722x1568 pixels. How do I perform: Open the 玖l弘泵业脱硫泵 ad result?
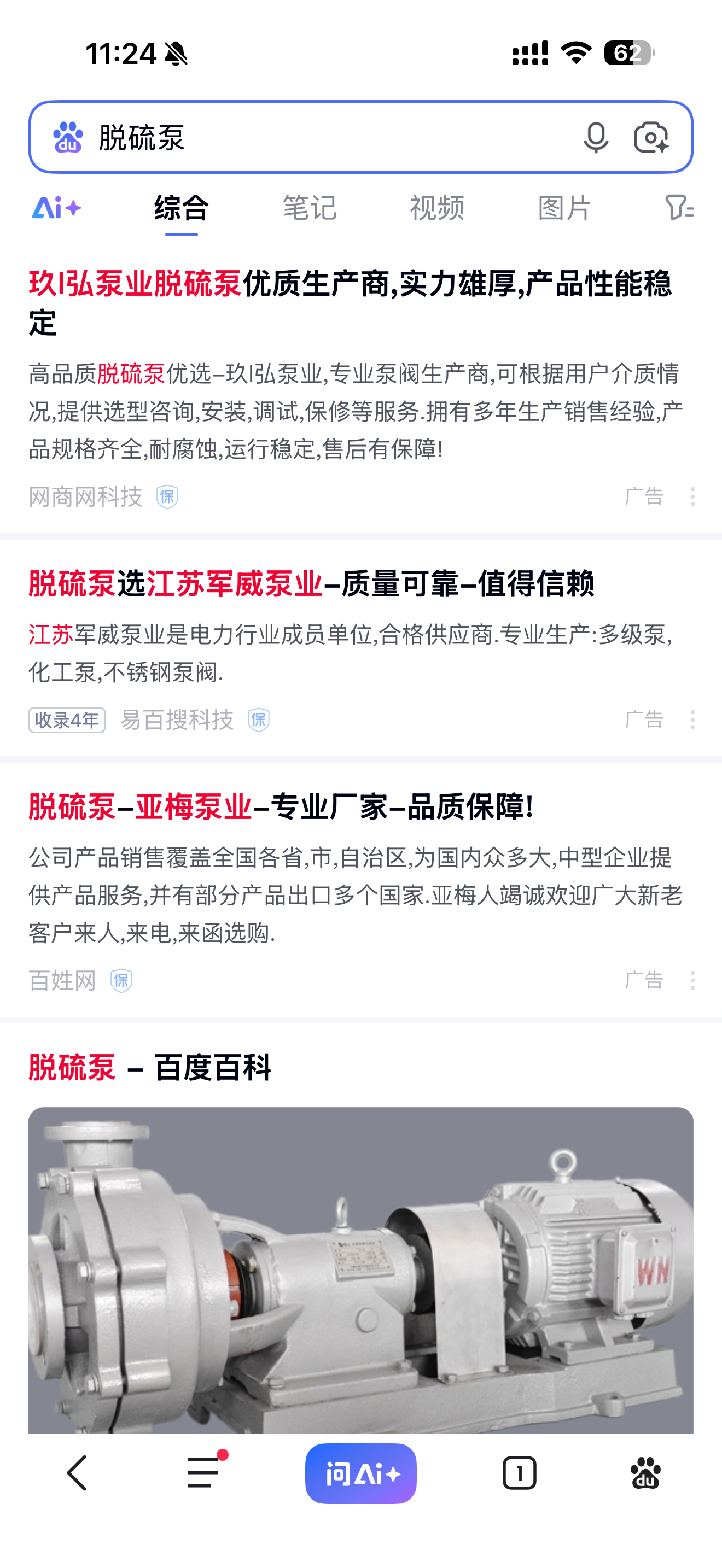coord(350,302)
